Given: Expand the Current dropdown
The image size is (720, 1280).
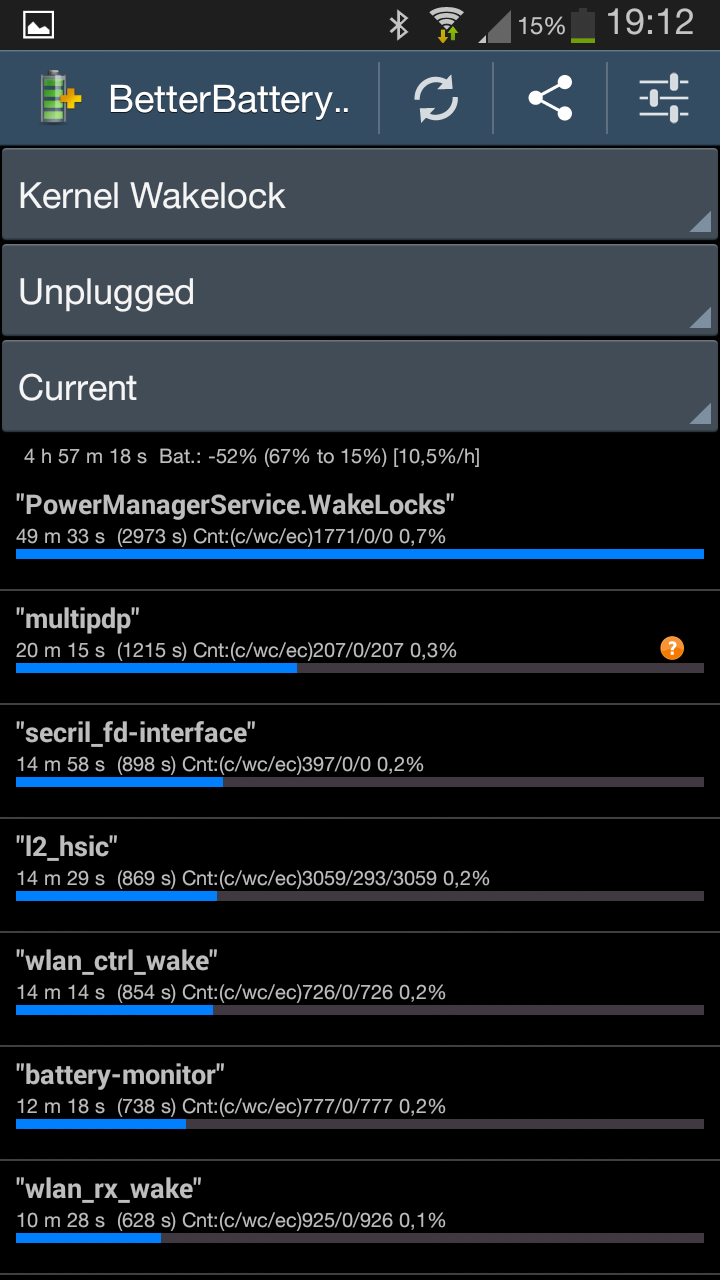Looking at the screenshot, I should click(360, 387).
